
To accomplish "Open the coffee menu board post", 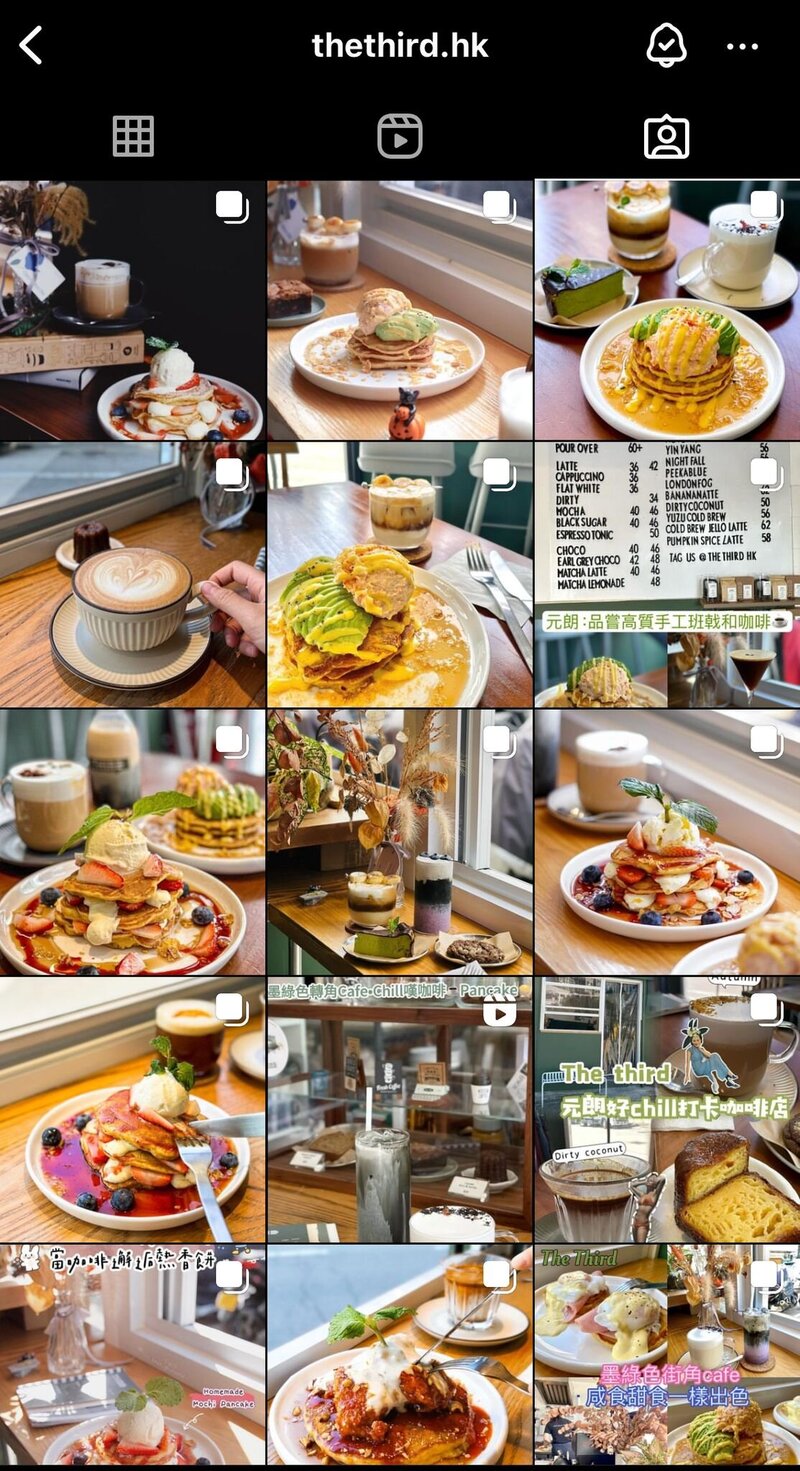I will (667, 575).
